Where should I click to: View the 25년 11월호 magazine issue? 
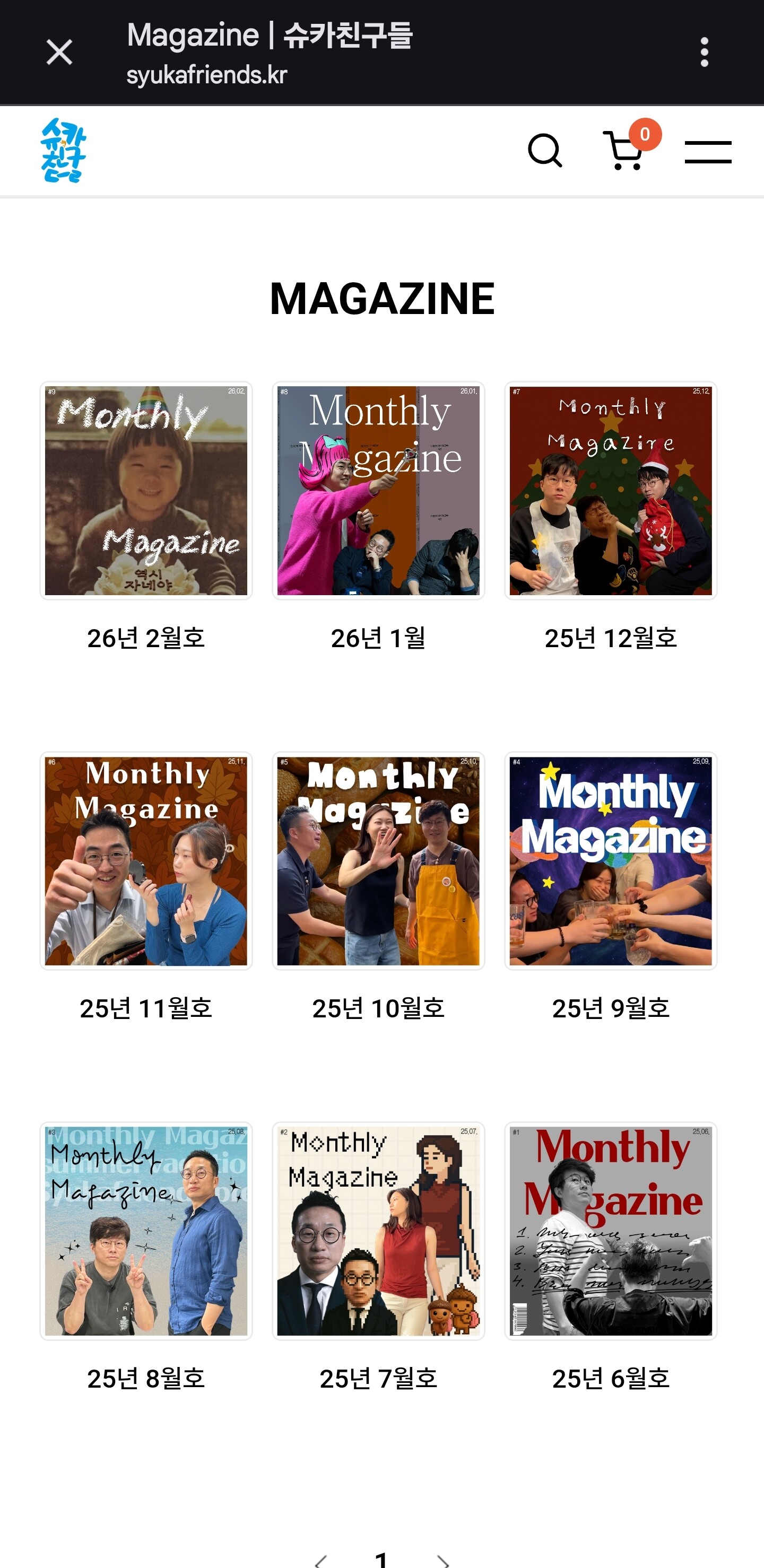point(146,861)
